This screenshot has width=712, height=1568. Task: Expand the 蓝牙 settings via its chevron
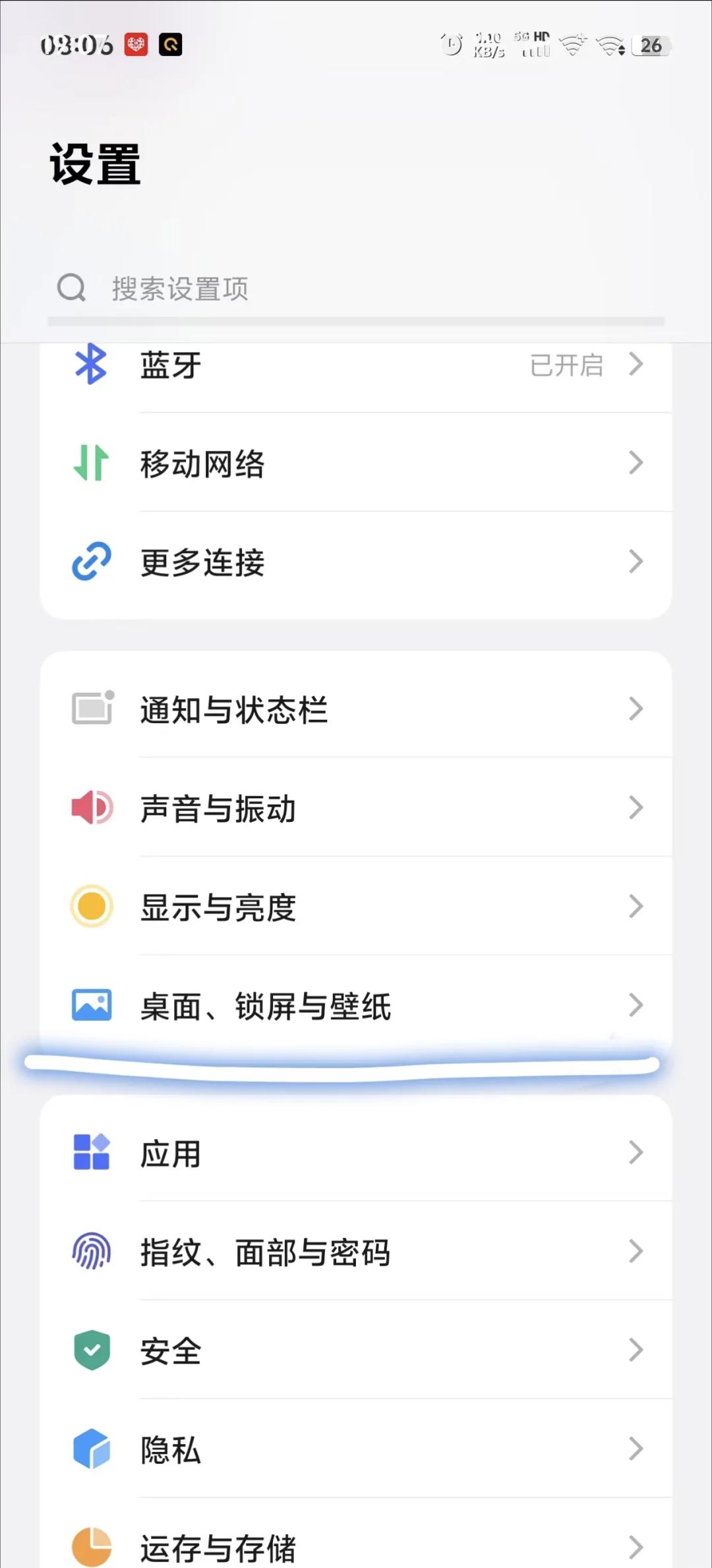(635, 364)
